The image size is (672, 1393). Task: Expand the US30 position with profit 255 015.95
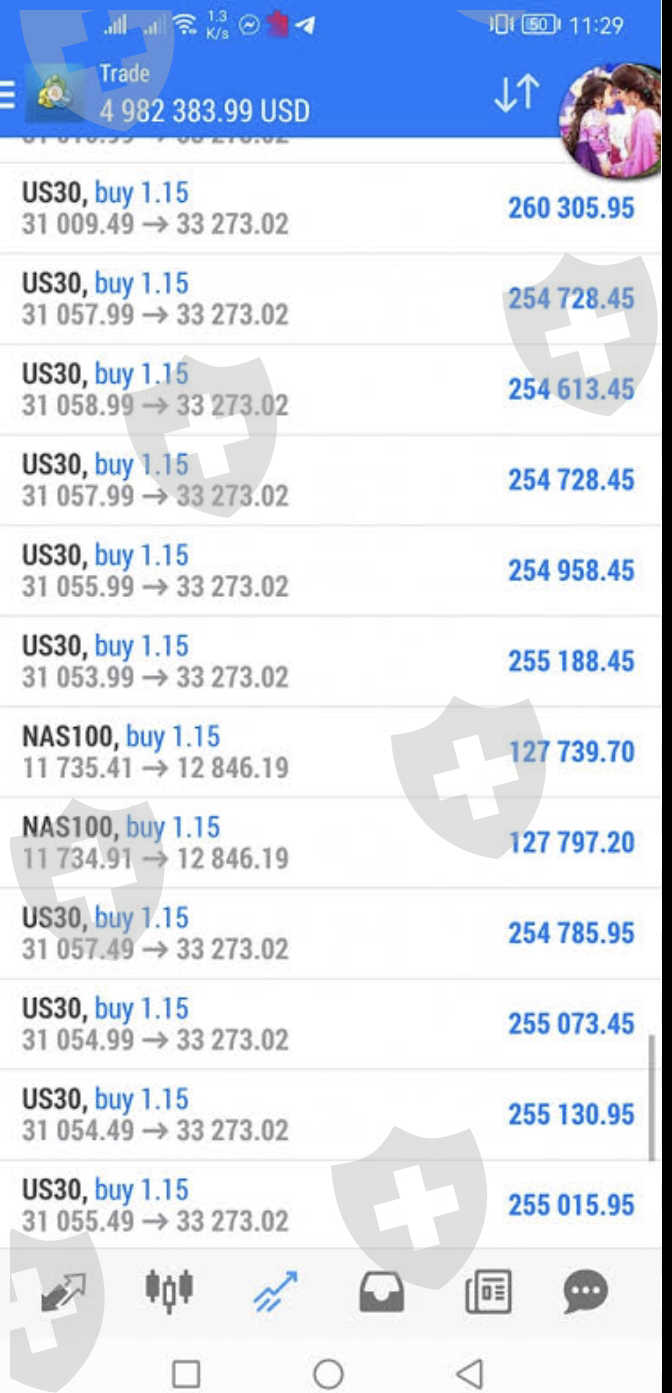coord(330,1205)
